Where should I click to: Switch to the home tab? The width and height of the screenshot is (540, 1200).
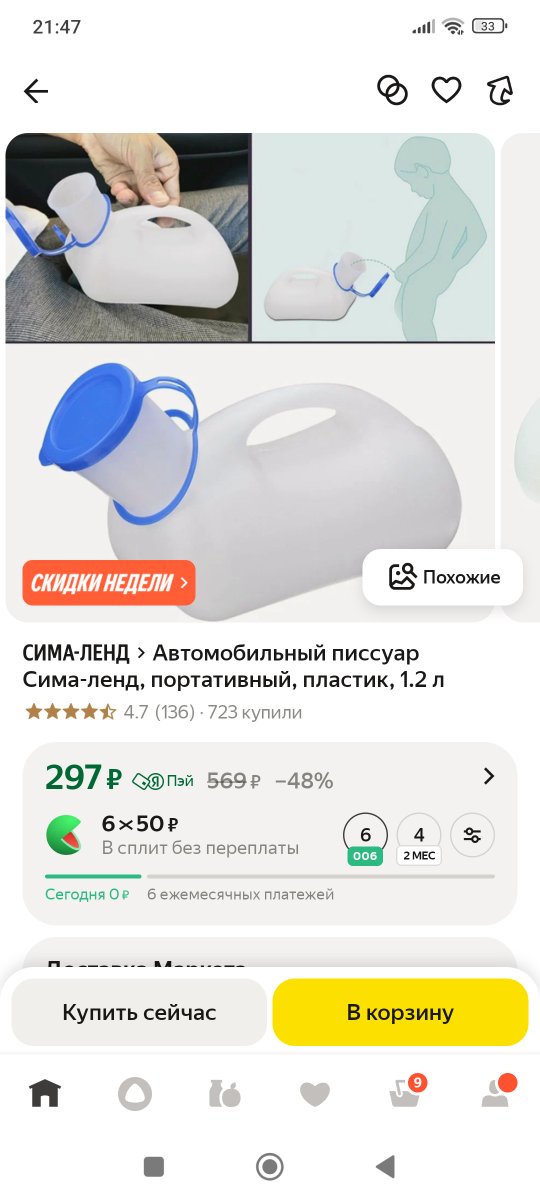(x=45, y=1094)
